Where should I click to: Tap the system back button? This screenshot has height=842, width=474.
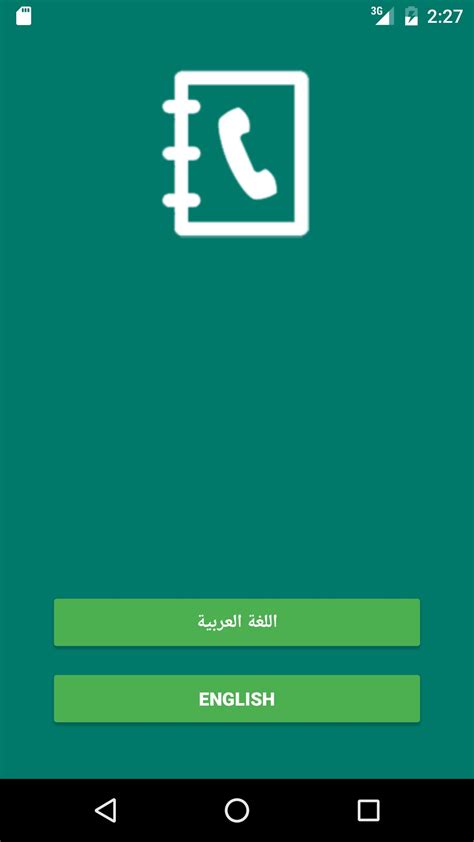click(x=105, y=810)
